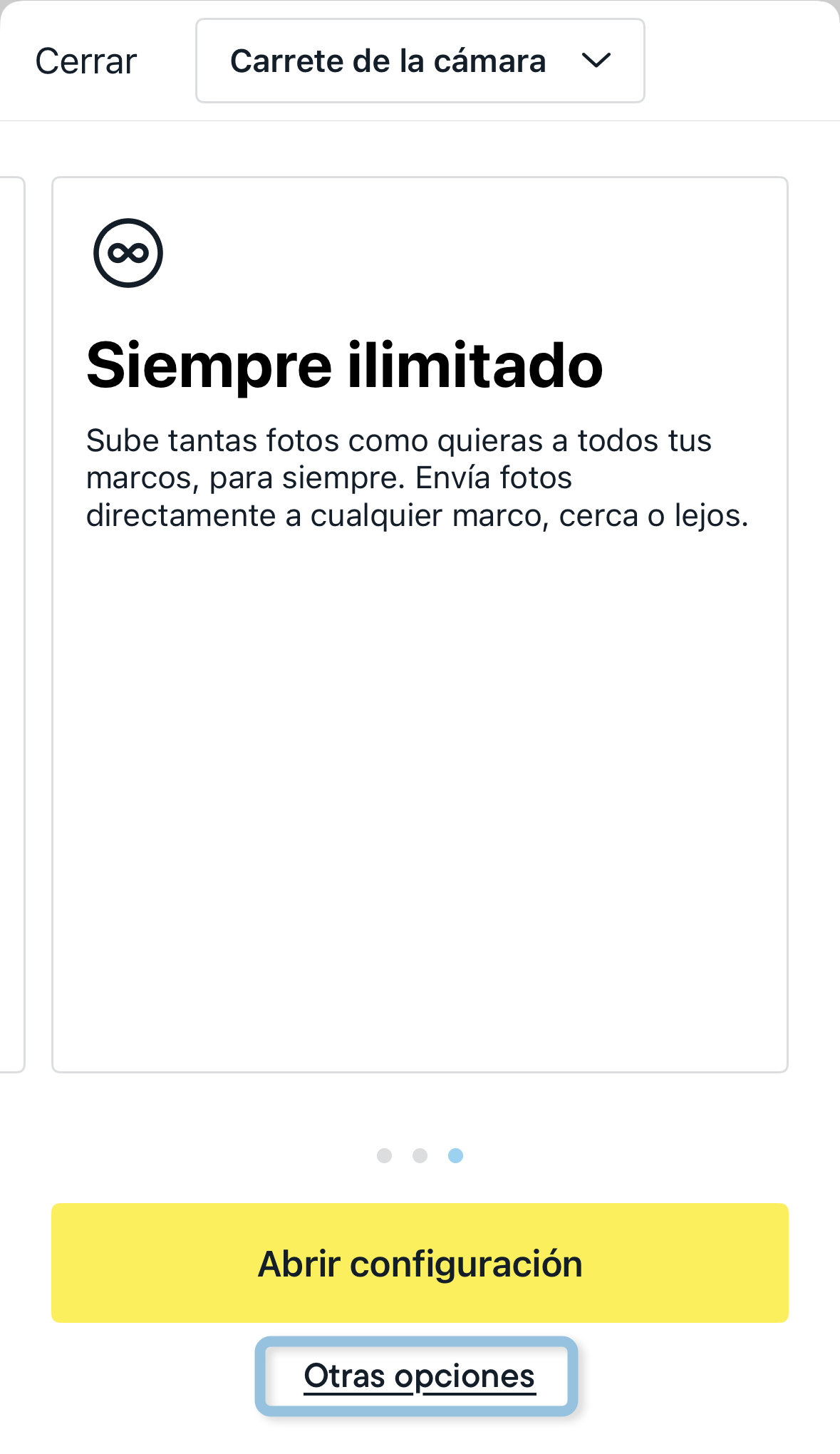Image resolution: width=840 pixels, height=1454 pixels.
Task: Click the active third pagination dot
Action: coord(456,1156)
